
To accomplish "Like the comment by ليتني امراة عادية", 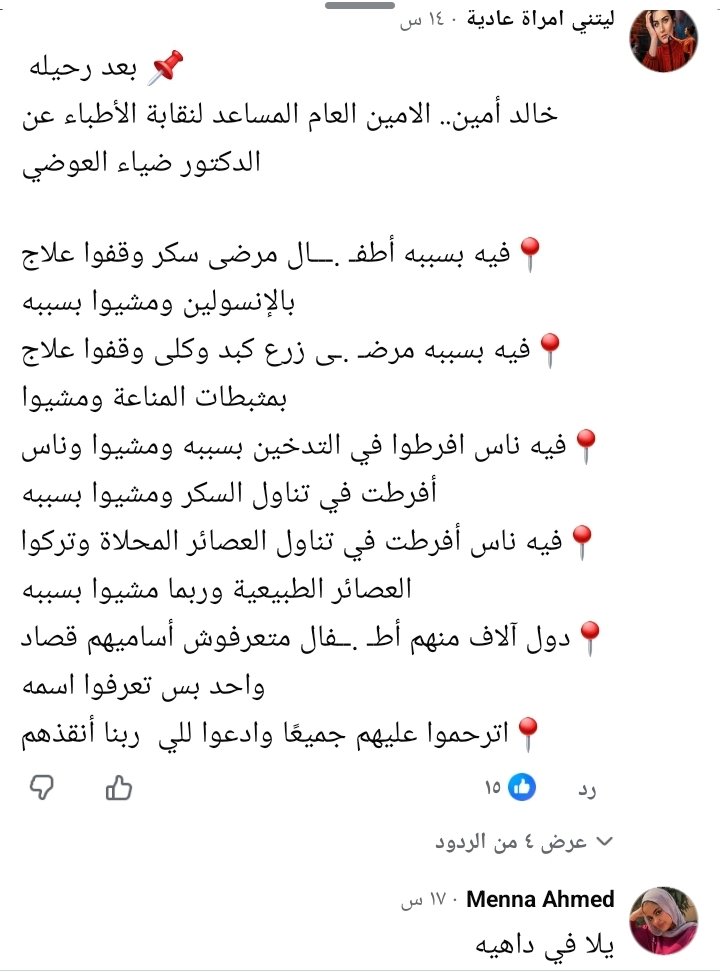I will coord(118,788).
